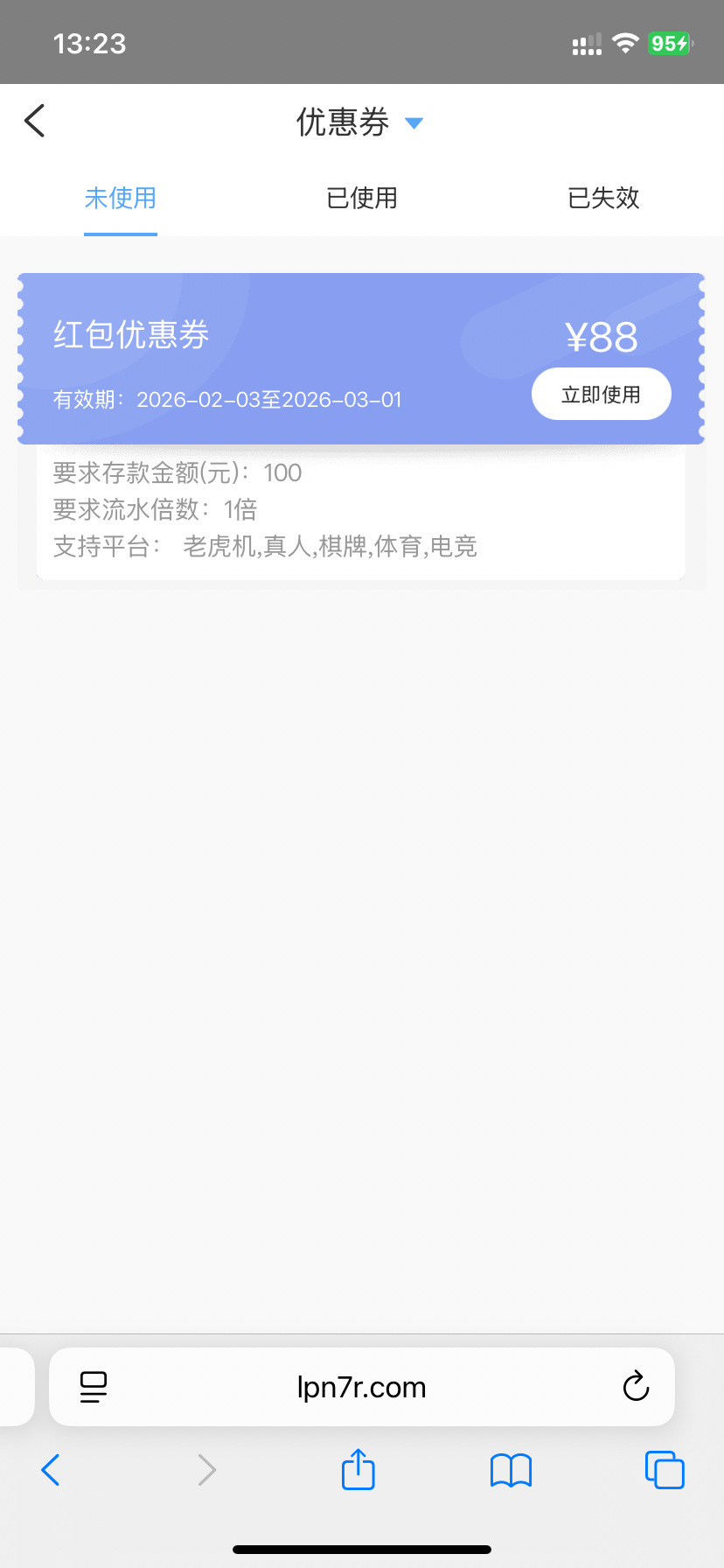Go back using the header arrow
The height and width of the screenshot is (1568, 724).
pos(35,121)
